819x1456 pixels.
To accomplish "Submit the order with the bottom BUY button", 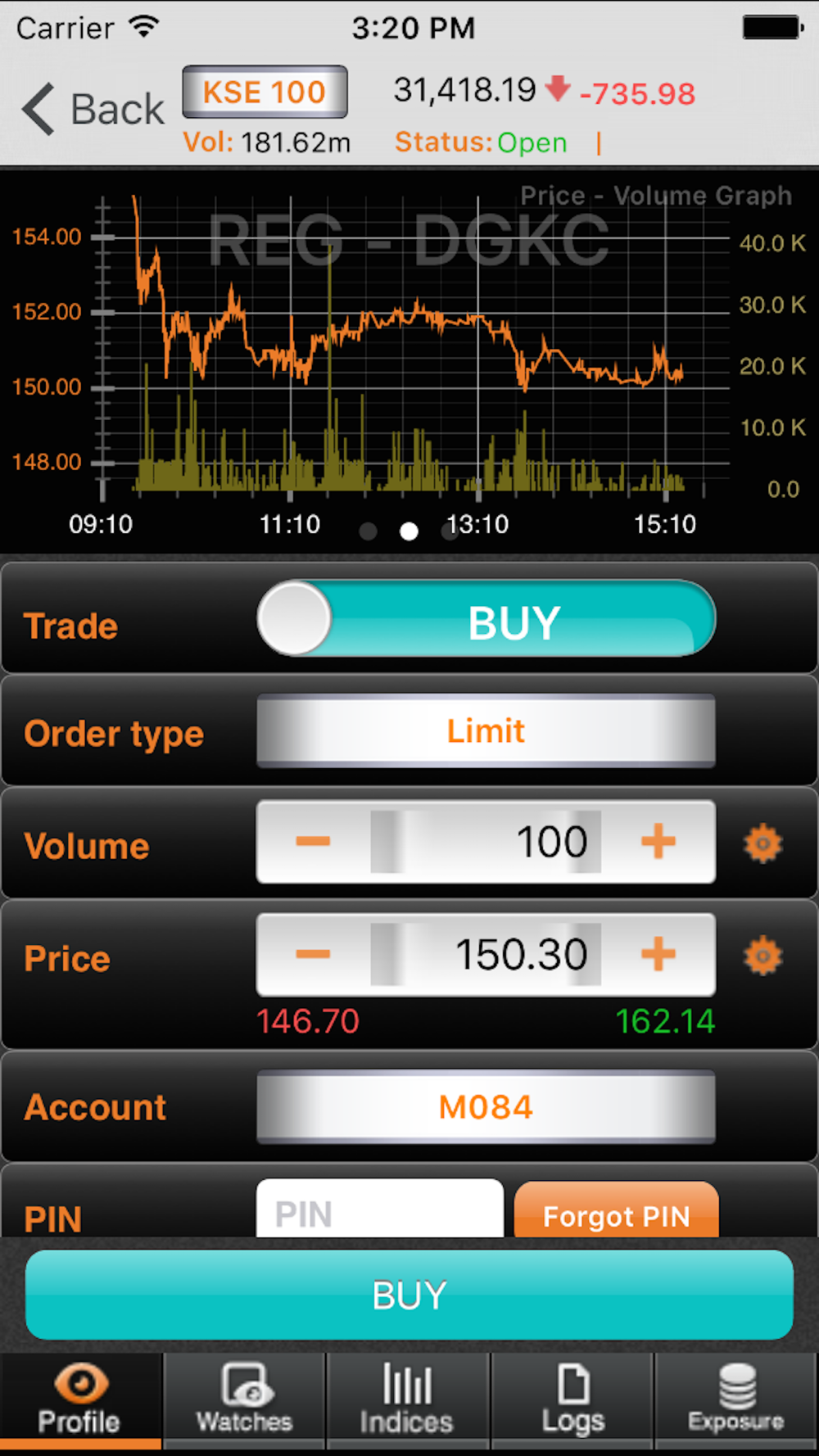I will coord(409,1295).
